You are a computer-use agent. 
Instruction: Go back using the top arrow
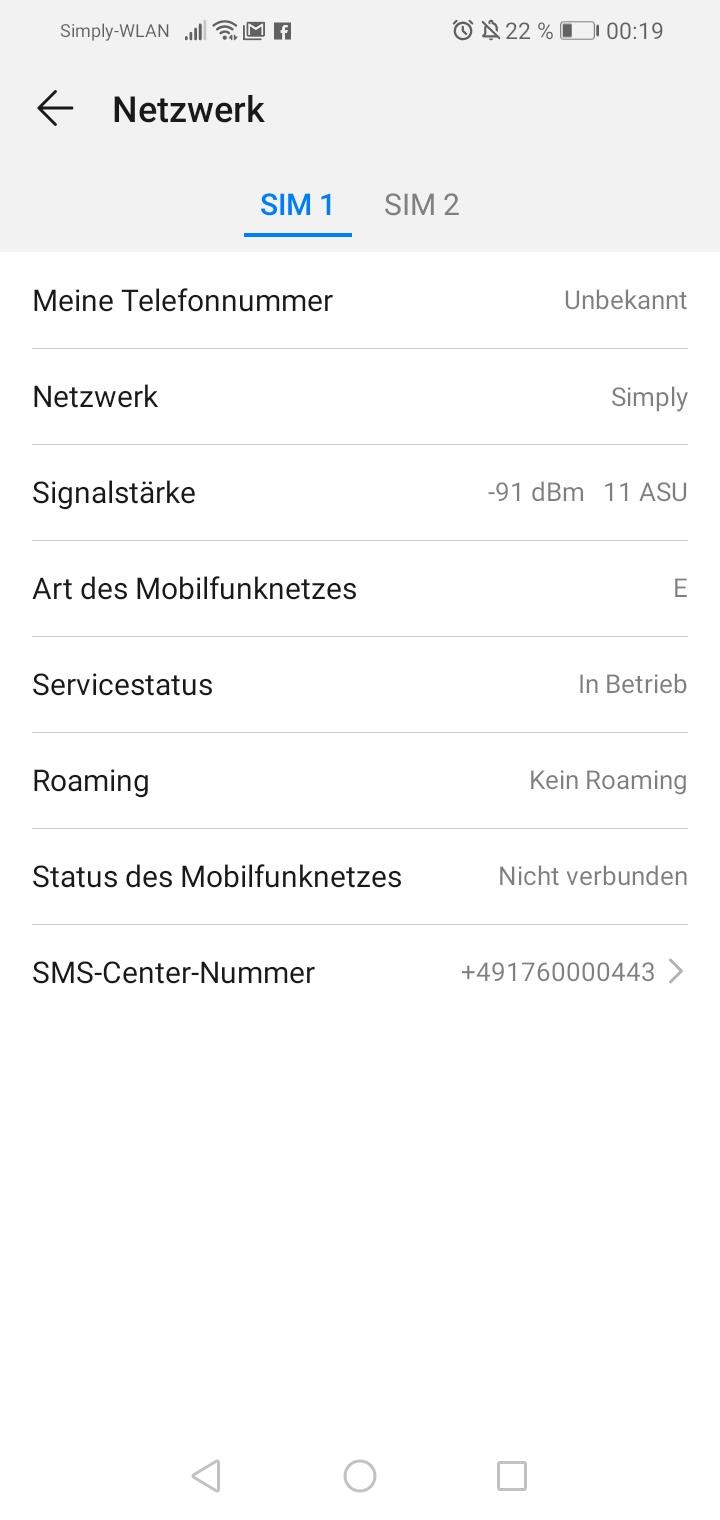(x=55, y=109)
